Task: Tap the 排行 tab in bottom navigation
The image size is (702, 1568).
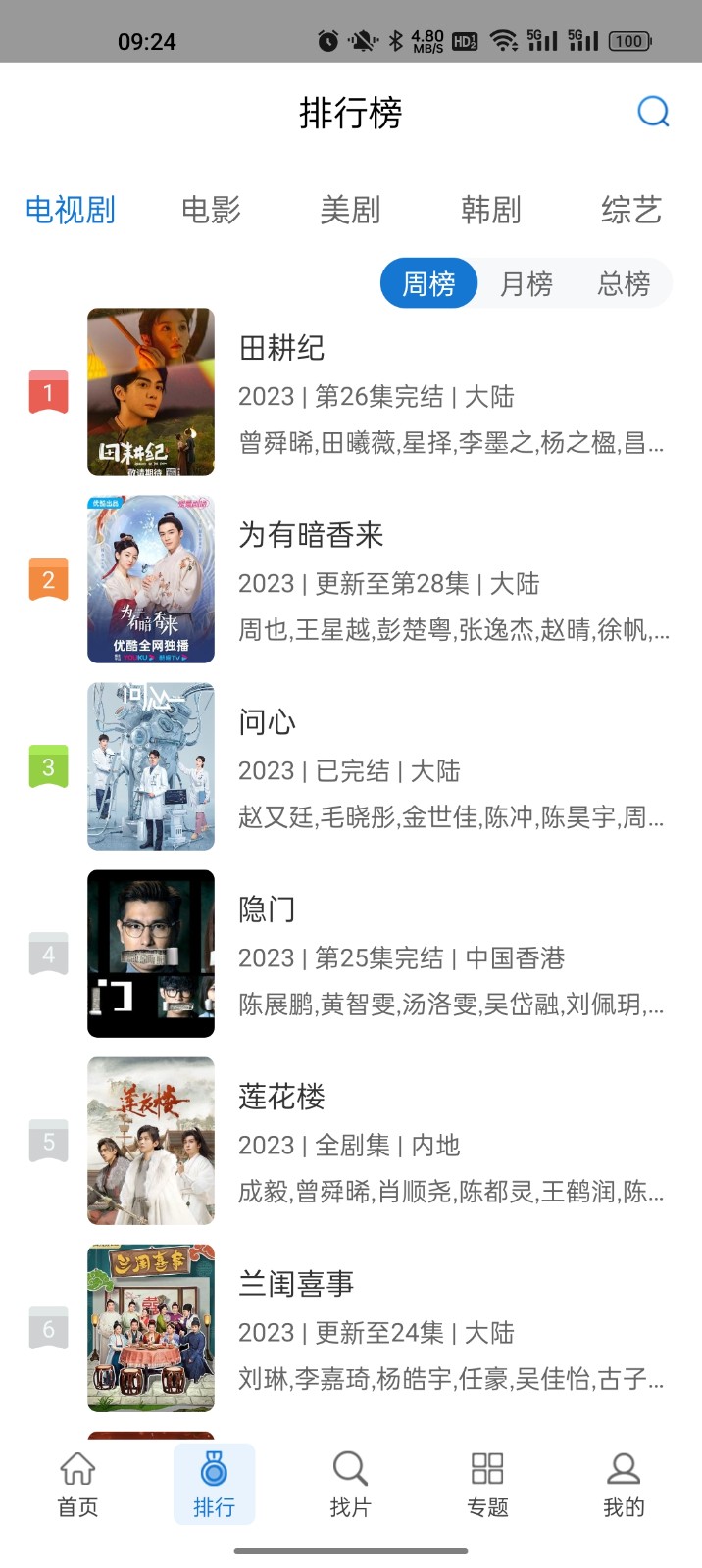Action: tap(214, 1484)
